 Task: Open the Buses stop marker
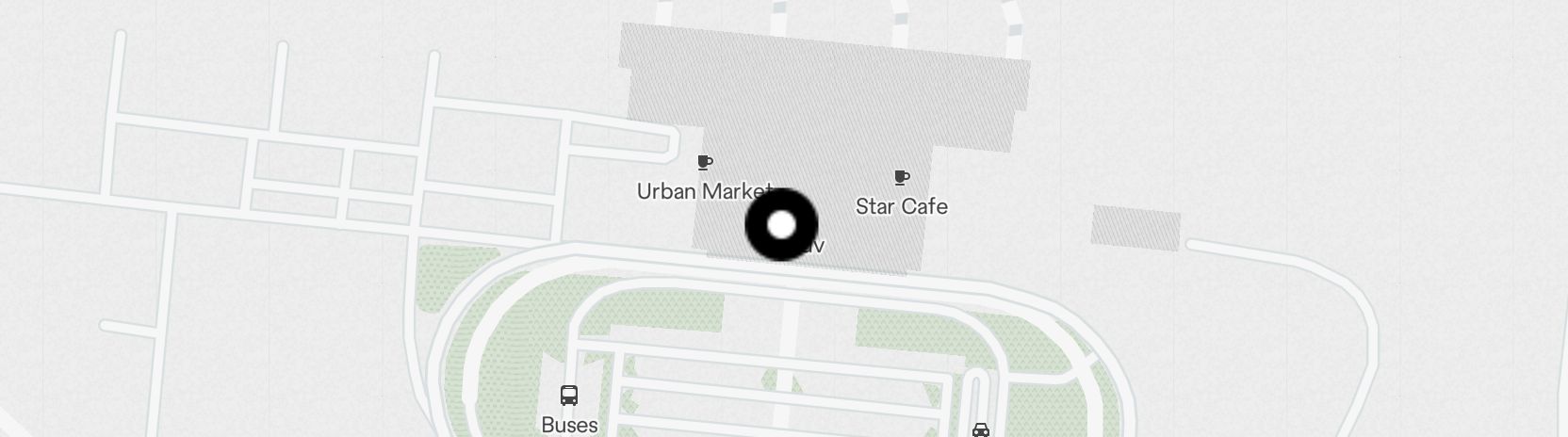pos(569,396)
